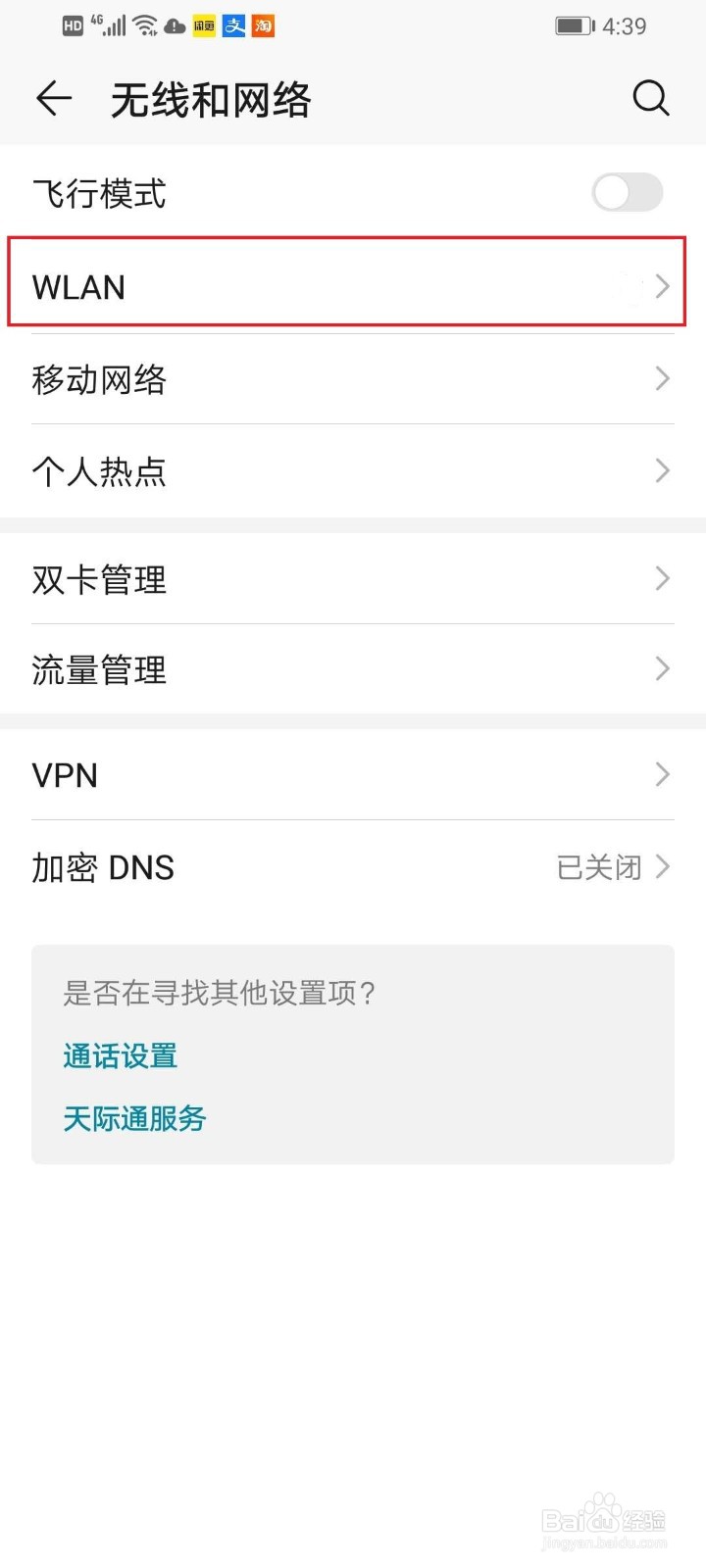706x1568 pixels.
Task: Open personal hotspot (个人热点)
Action: click(x=353, y=471)
